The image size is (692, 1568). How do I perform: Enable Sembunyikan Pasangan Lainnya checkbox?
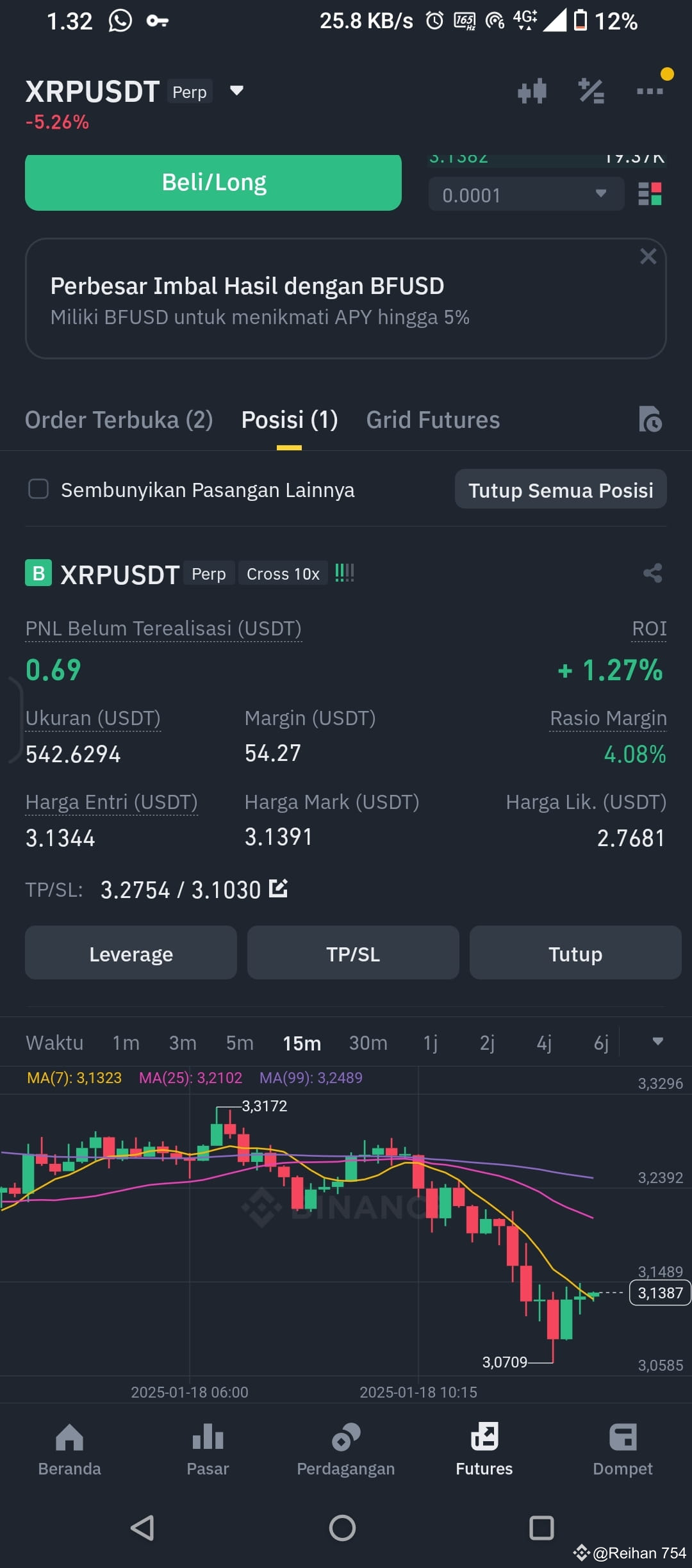point(38,489)
